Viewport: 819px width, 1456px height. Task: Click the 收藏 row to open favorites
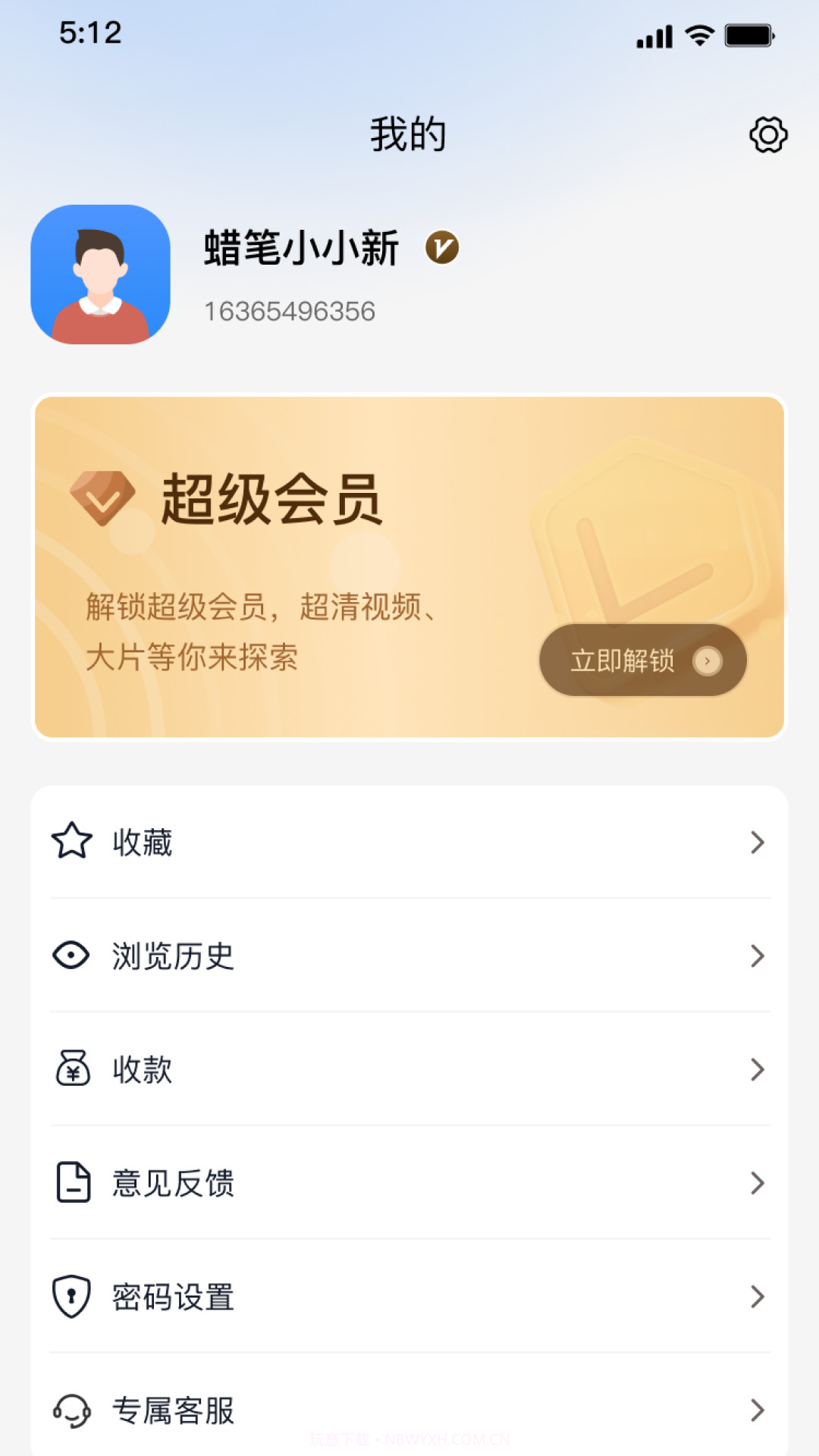409,843
